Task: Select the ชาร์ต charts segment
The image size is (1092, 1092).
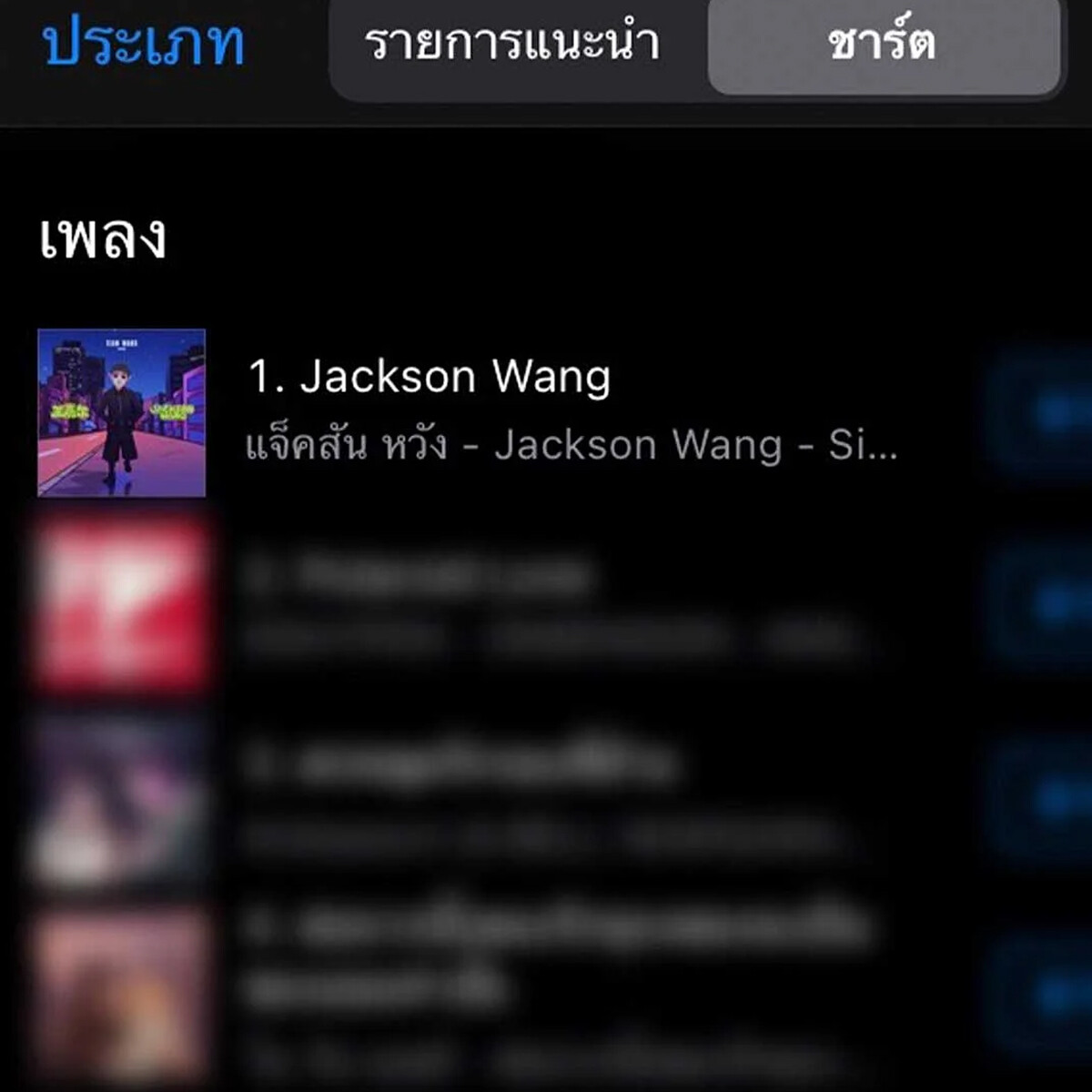Action: (x=882, y=43)
